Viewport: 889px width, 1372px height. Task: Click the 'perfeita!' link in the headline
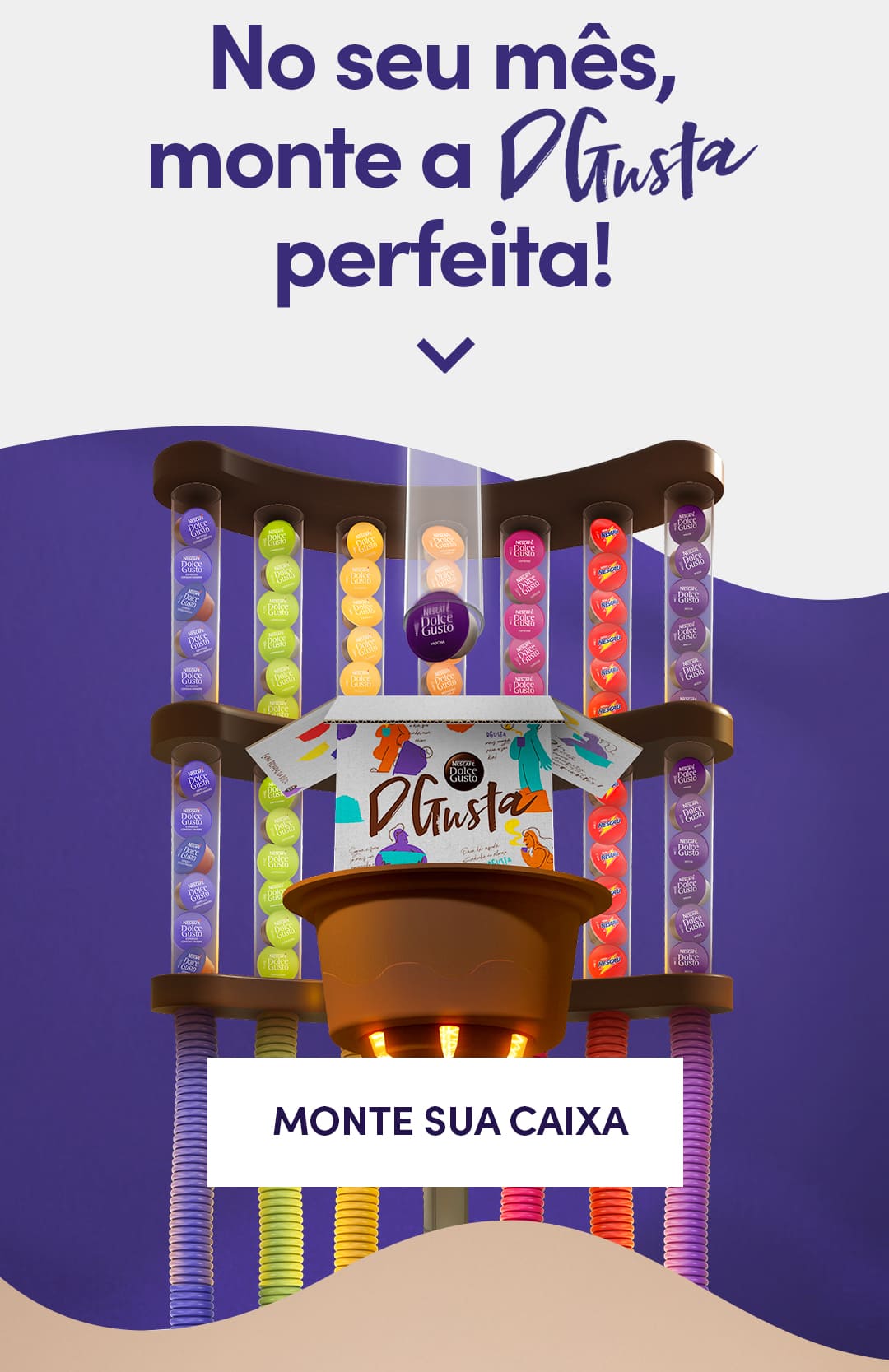click(444, 255)
